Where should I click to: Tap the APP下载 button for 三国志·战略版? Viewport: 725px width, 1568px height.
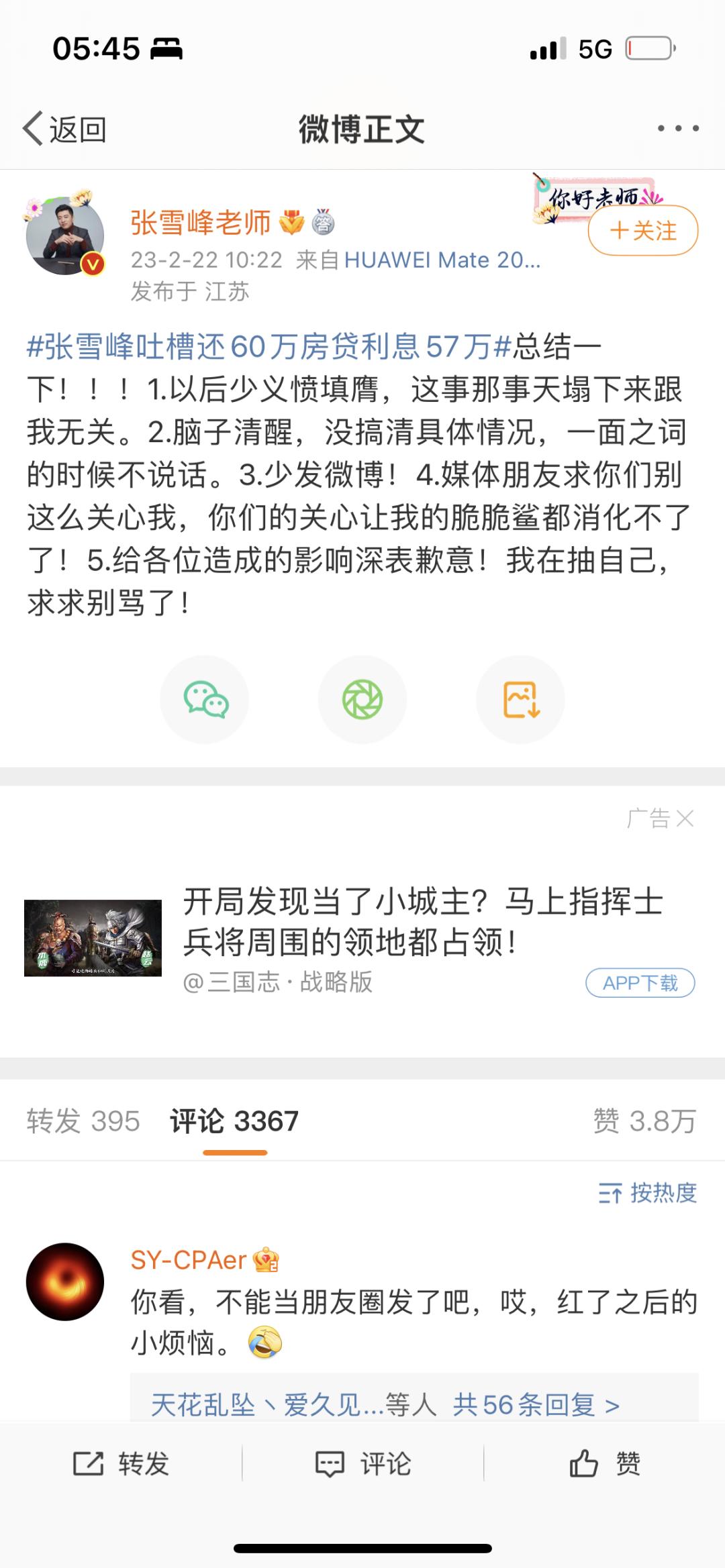click(640, 983)
